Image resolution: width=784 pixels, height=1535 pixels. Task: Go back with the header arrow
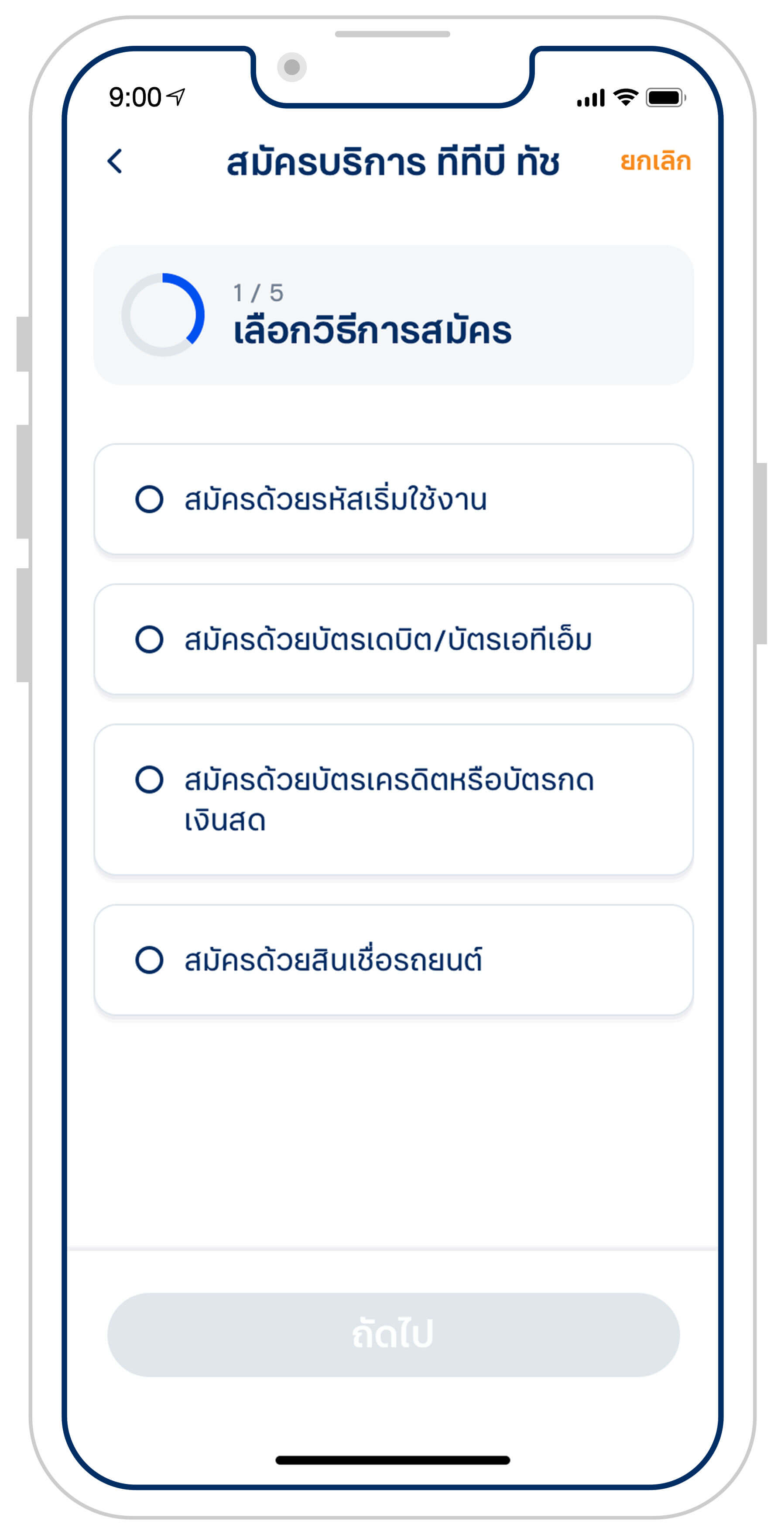pos(115,161)
